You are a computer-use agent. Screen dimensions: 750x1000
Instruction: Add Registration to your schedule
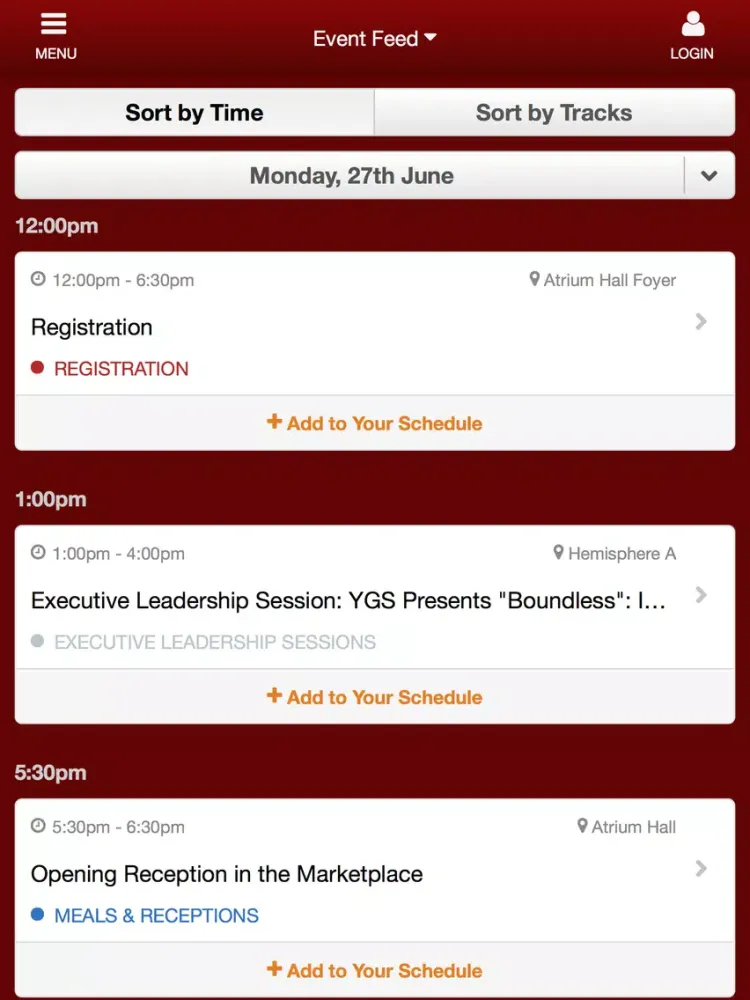[x=375, y=423]
